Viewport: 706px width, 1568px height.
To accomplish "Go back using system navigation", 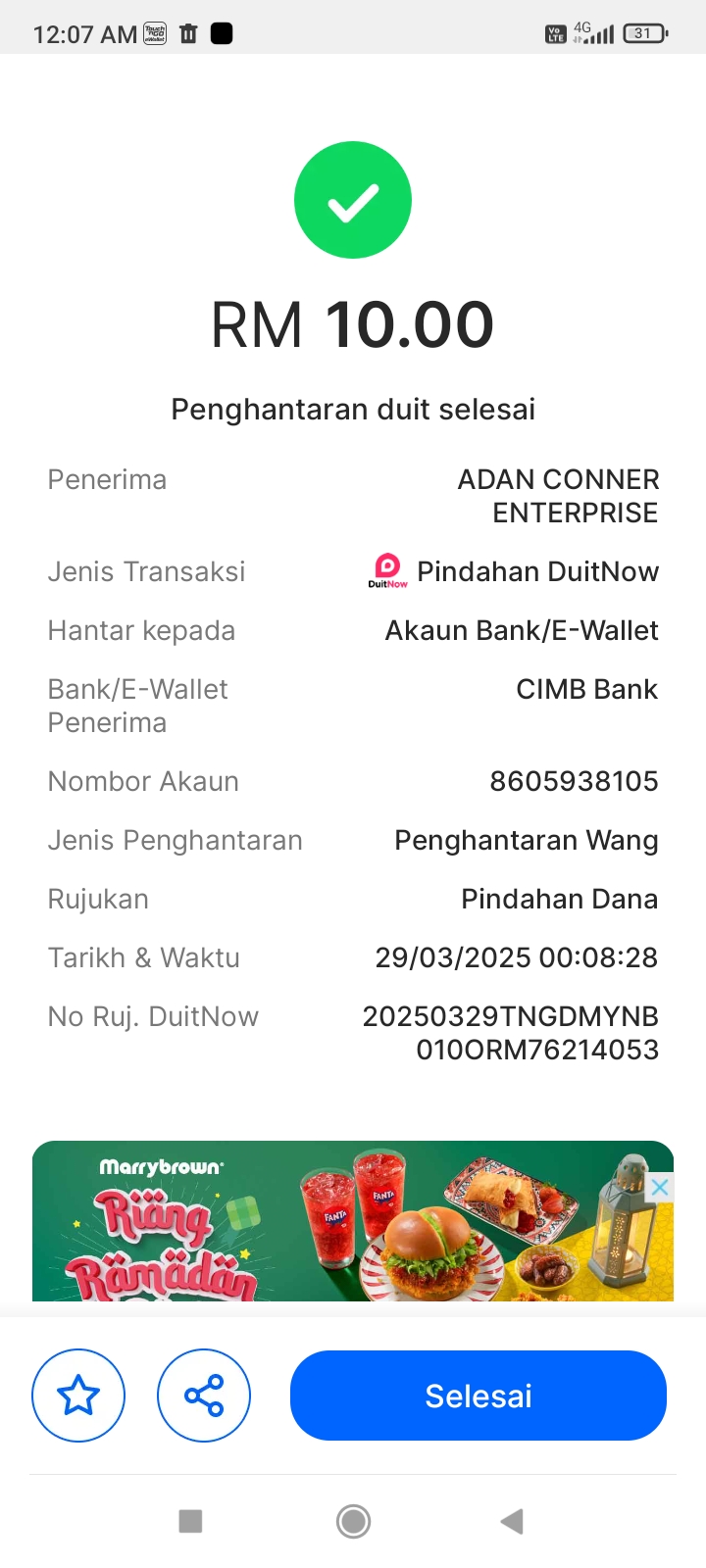I will (512, 1521).
